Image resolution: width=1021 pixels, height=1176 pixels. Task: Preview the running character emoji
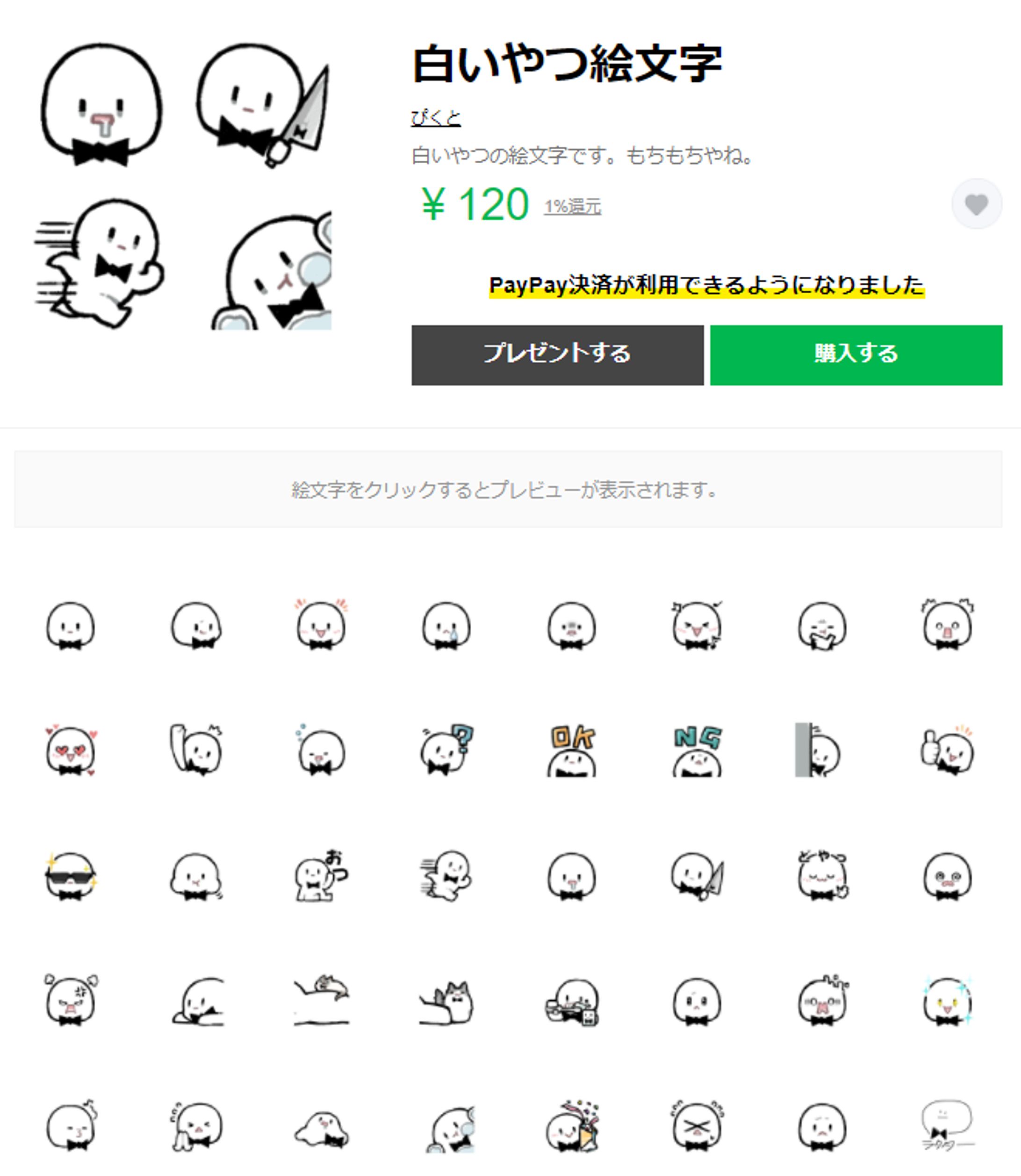[446, 876]
